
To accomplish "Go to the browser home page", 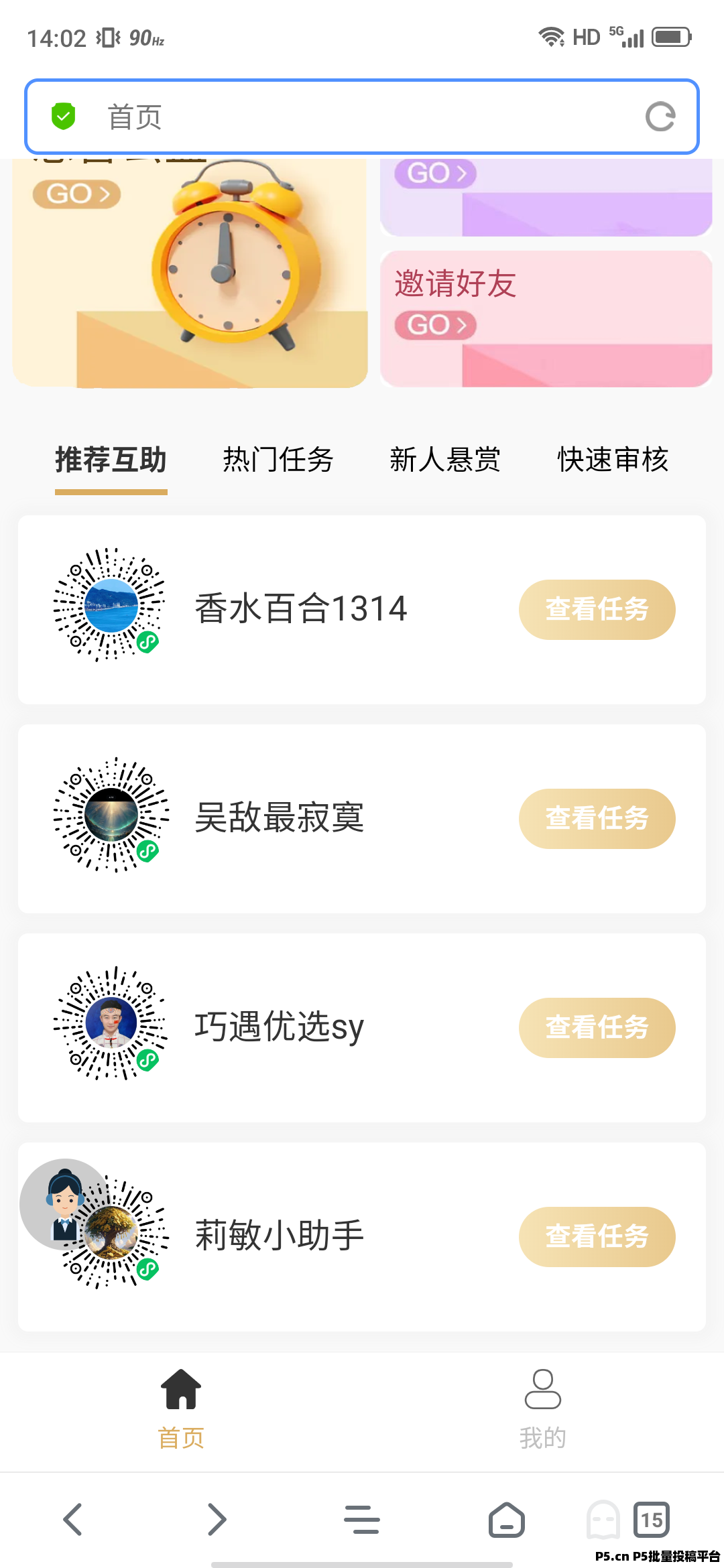I will tap(507, 1519).
